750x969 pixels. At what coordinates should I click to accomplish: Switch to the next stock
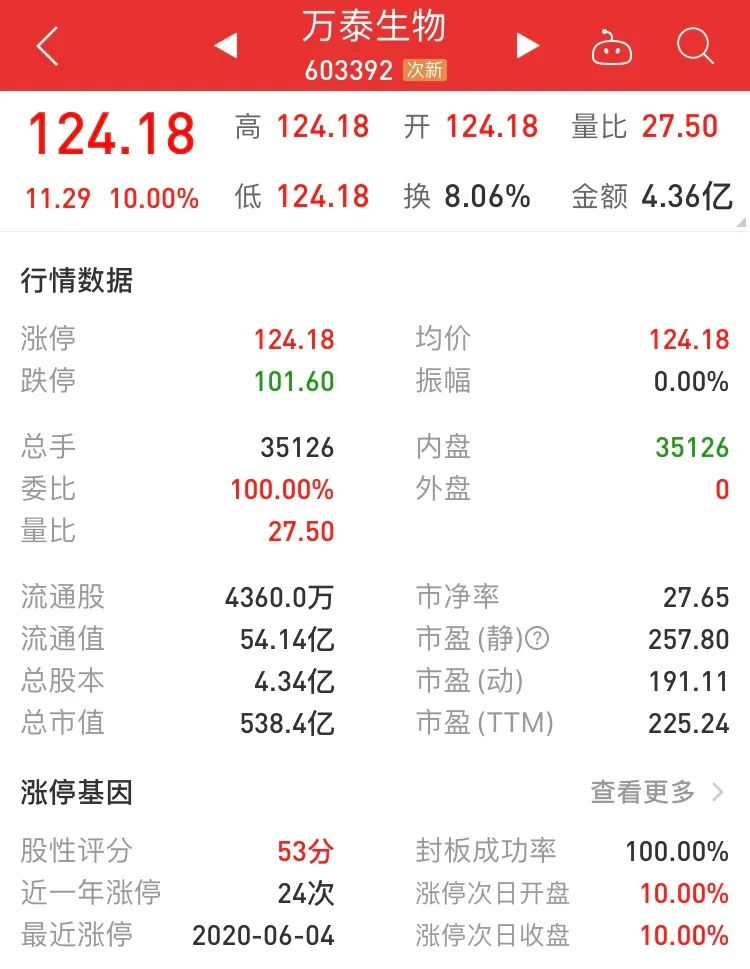(x=527, y=46)
